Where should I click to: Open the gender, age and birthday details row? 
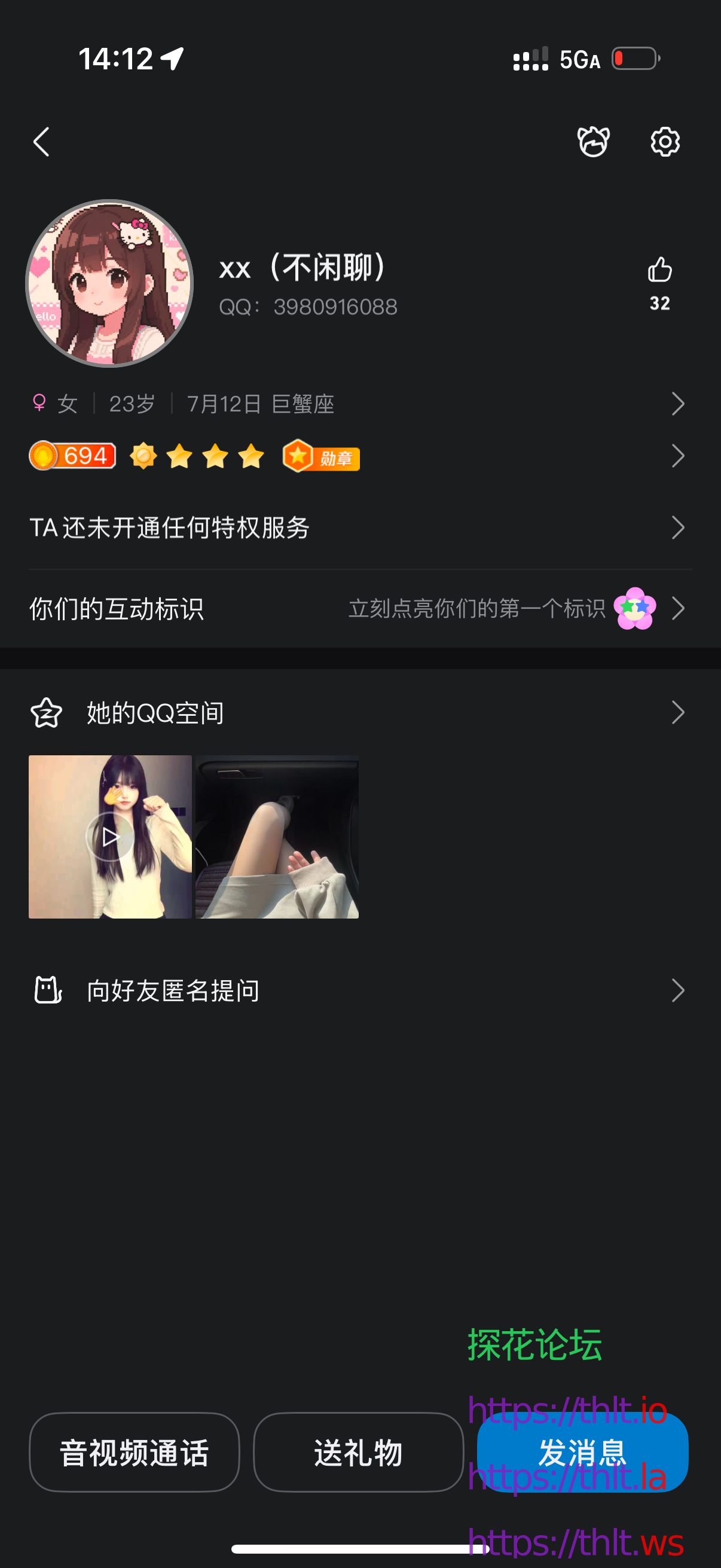click(359, 404)
